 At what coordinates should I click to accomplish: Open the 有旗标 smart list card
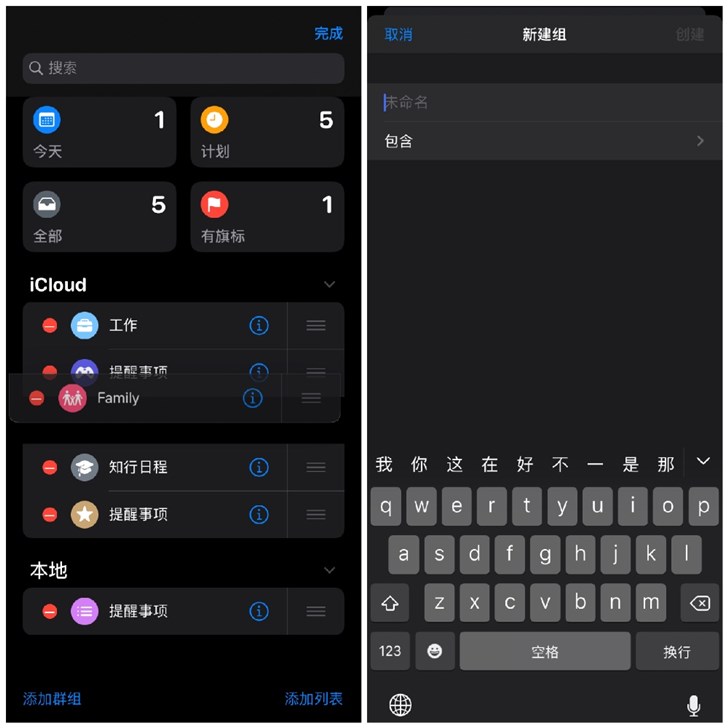click(x=267, y=218)
